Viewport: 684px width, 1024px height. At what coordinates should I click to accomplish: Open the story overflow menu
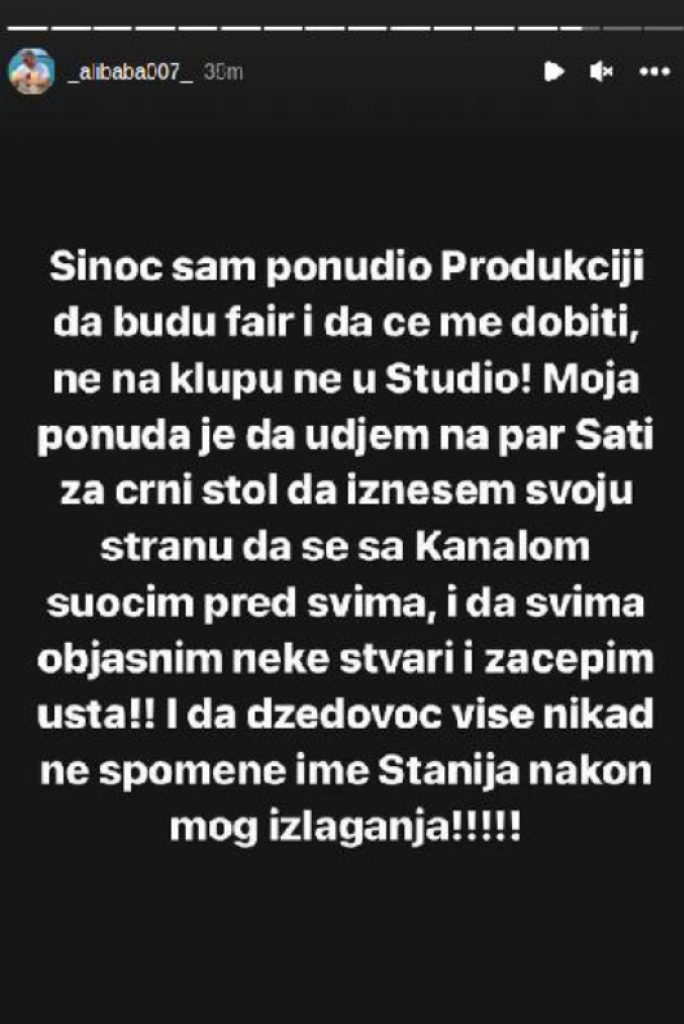(x=653, y=72)
